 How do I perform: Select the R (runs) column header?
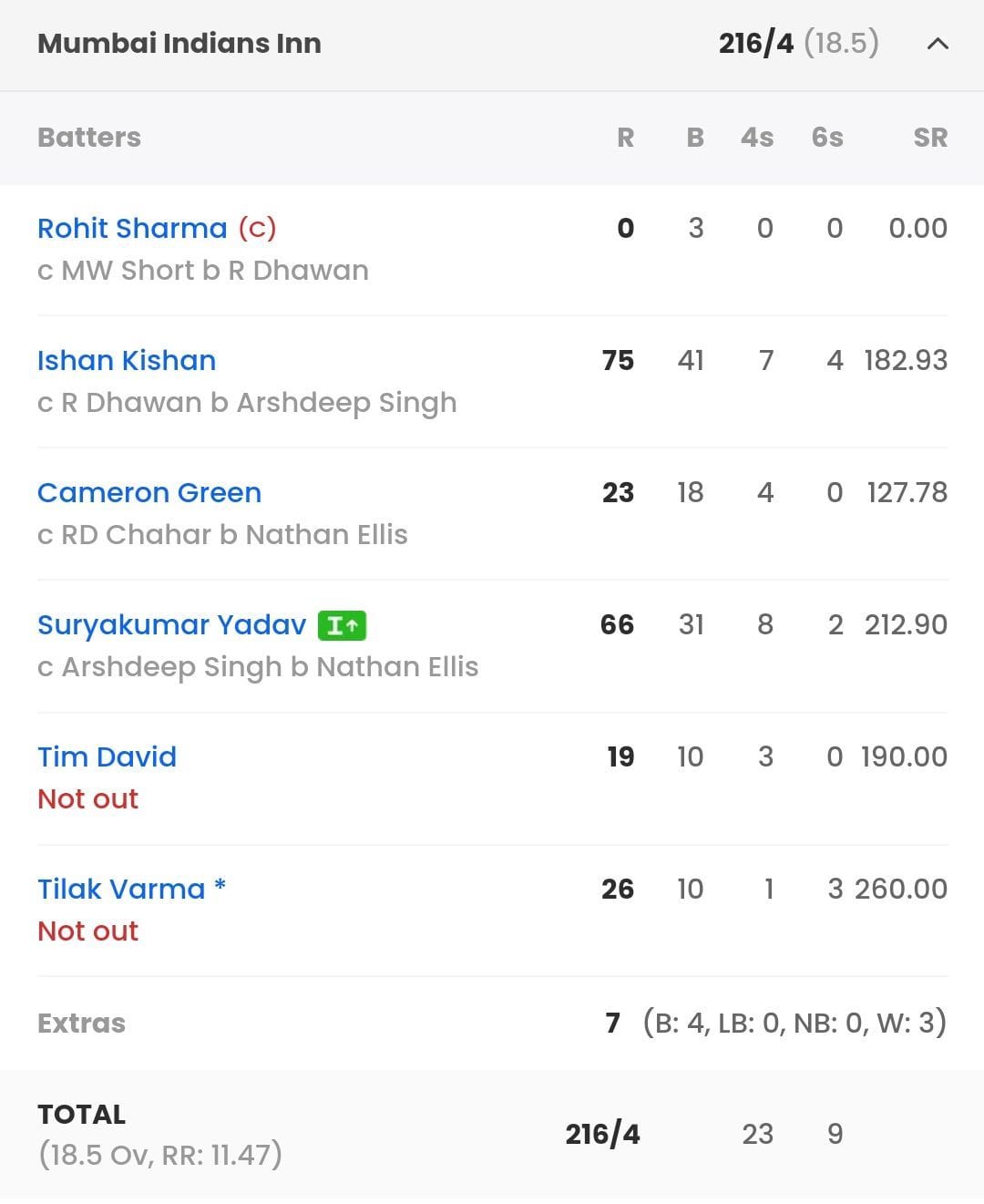point(625,138)
